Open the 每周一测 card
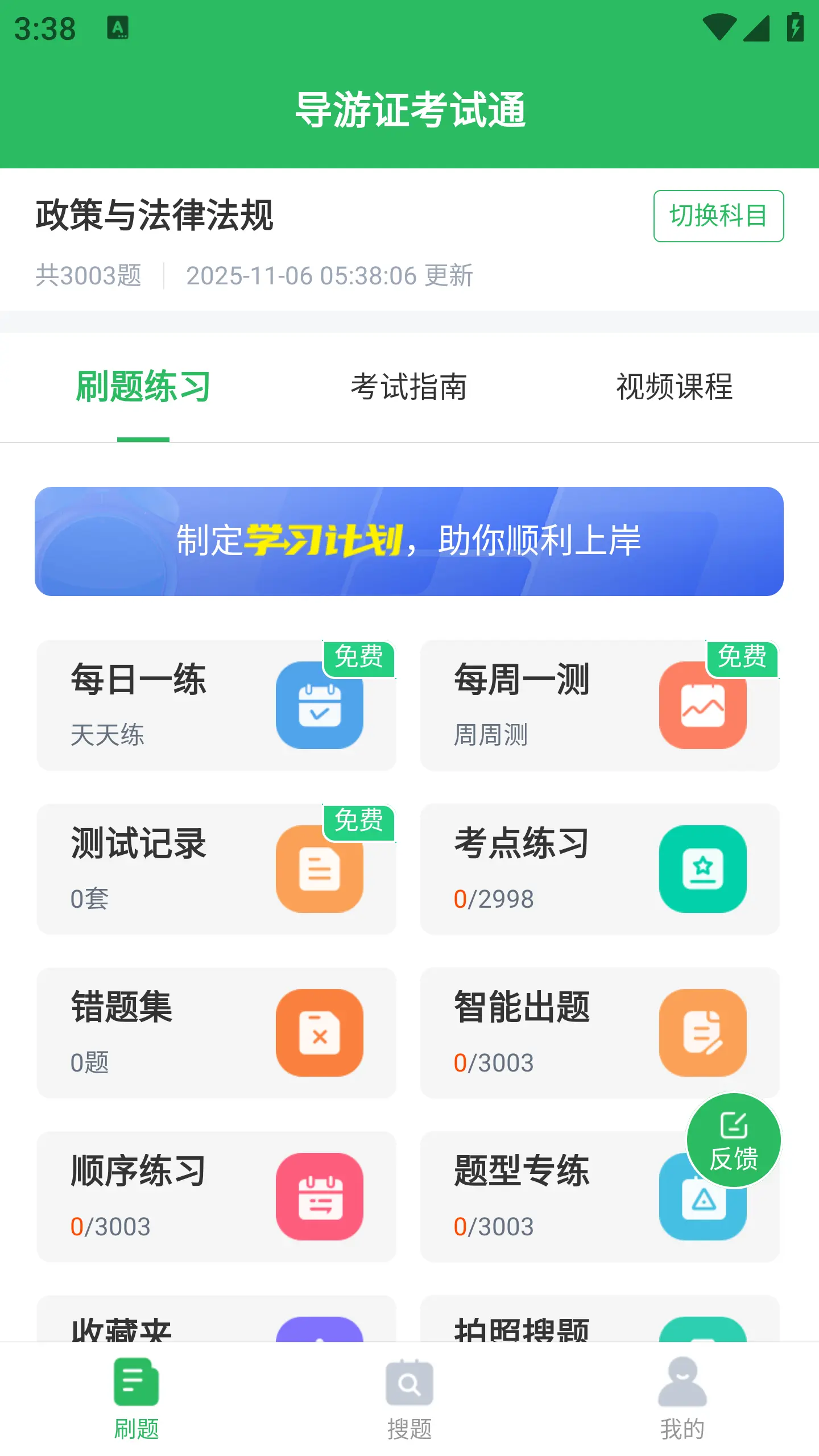 (599, 705)
